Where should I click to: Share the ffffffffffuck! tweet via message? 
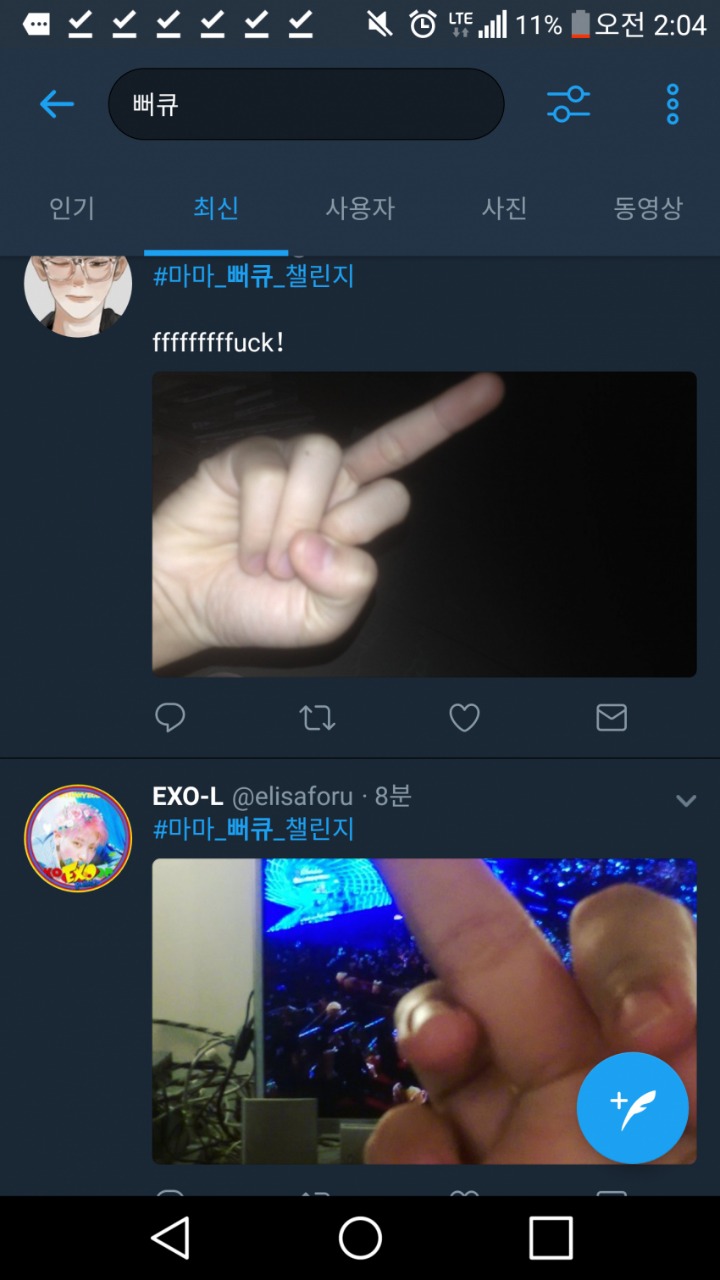(611, 717)
